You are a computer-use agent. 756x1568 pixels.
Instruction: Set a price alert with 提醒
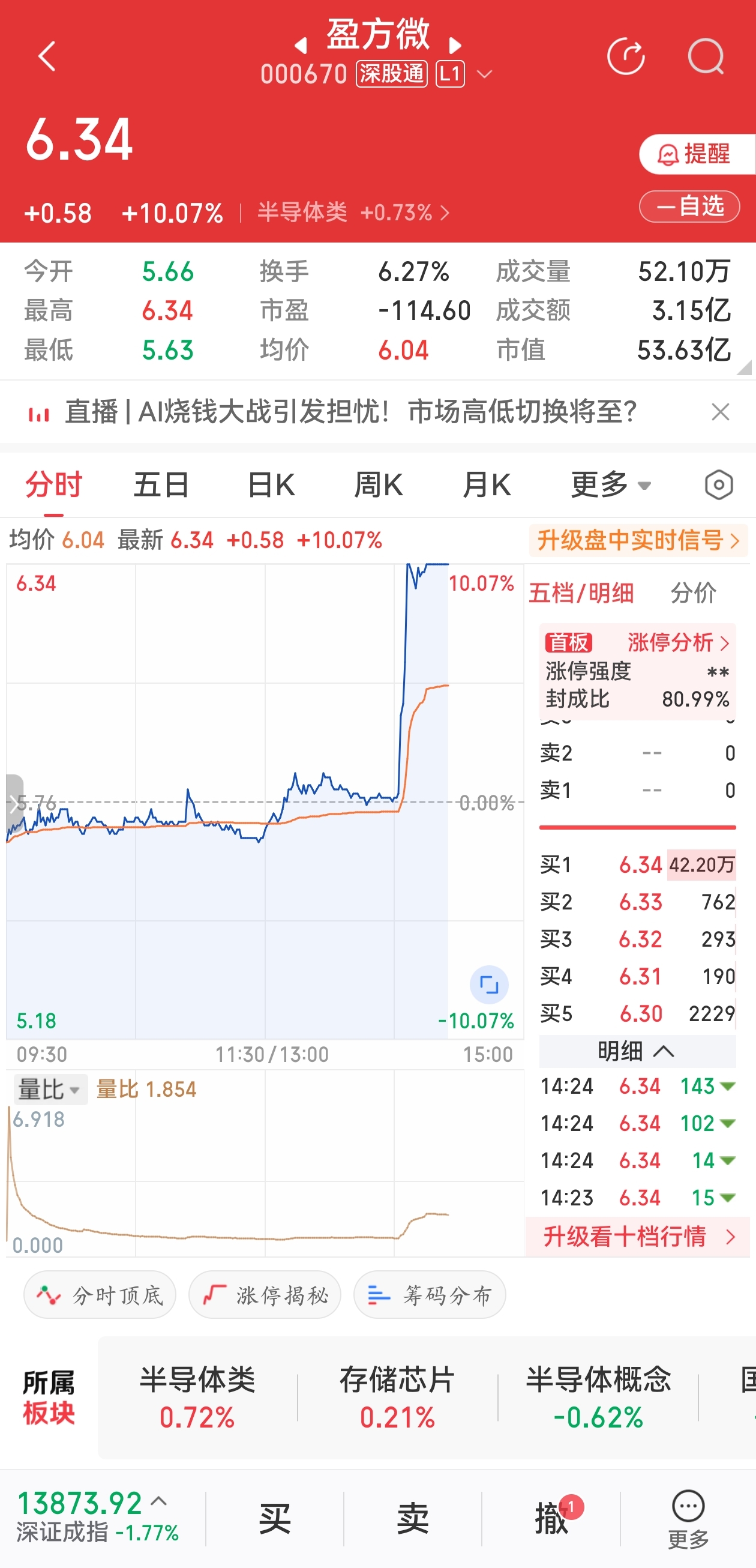(x=697, y=154)
